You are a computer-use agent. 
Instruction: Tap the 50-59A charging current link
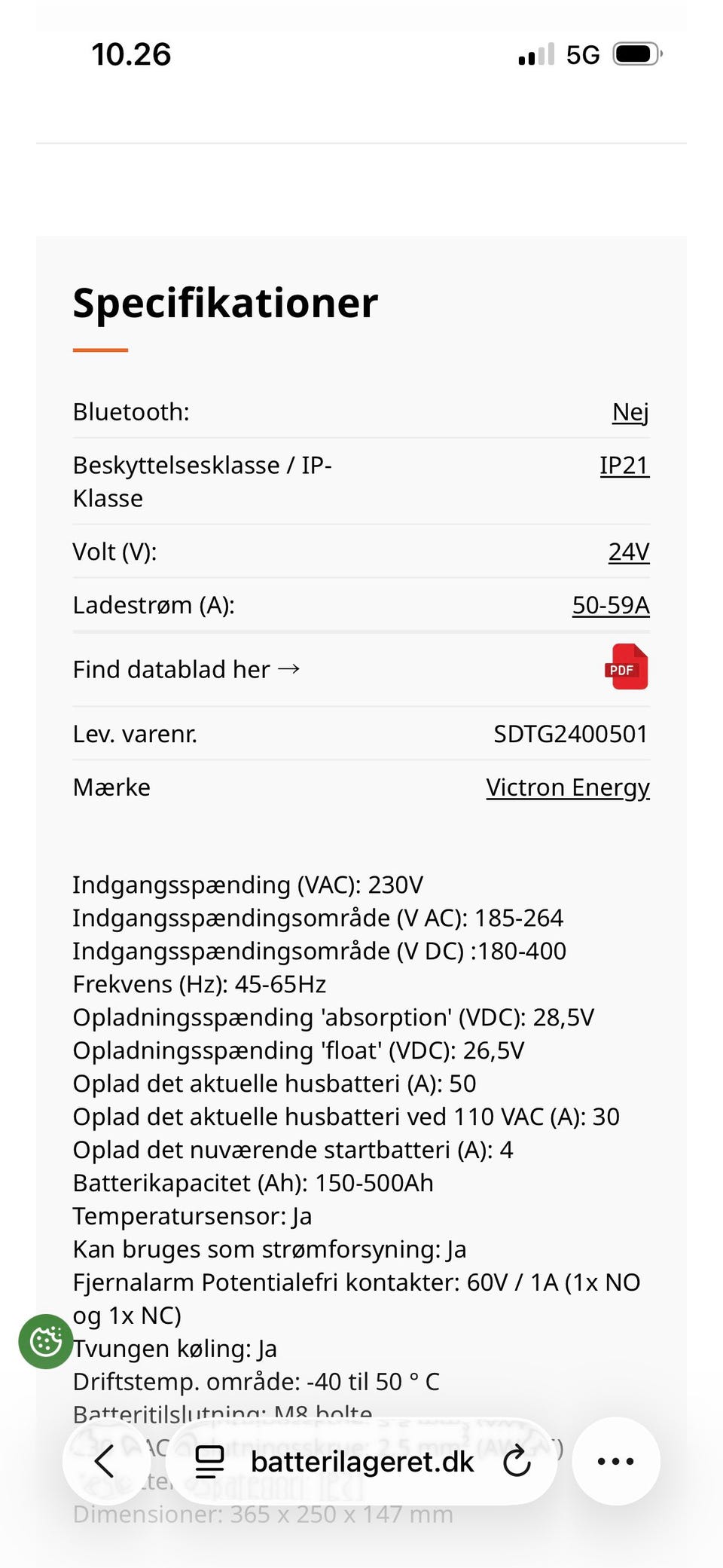click(x=611, y=605)
